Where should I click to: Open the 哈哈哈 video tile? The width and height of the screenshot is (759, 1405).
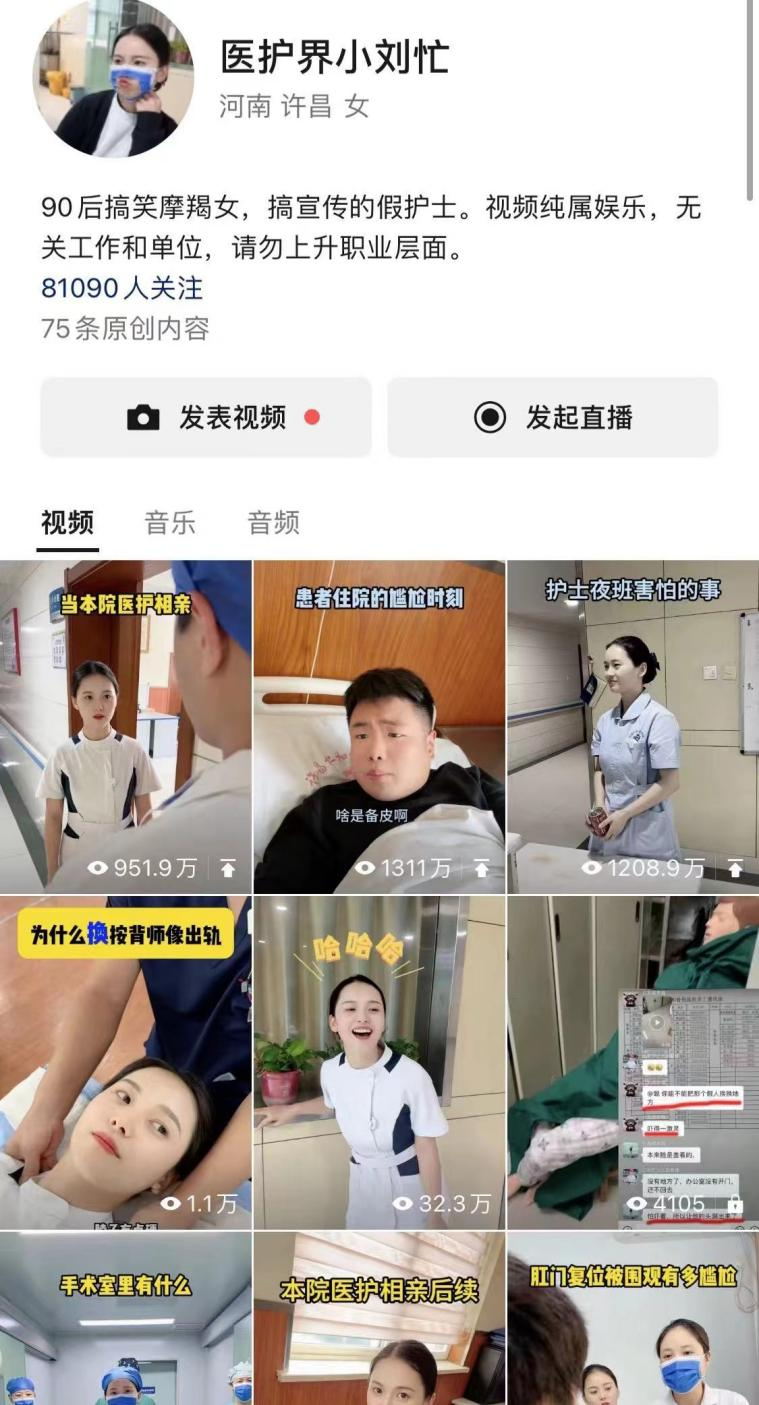[379, 1062]
